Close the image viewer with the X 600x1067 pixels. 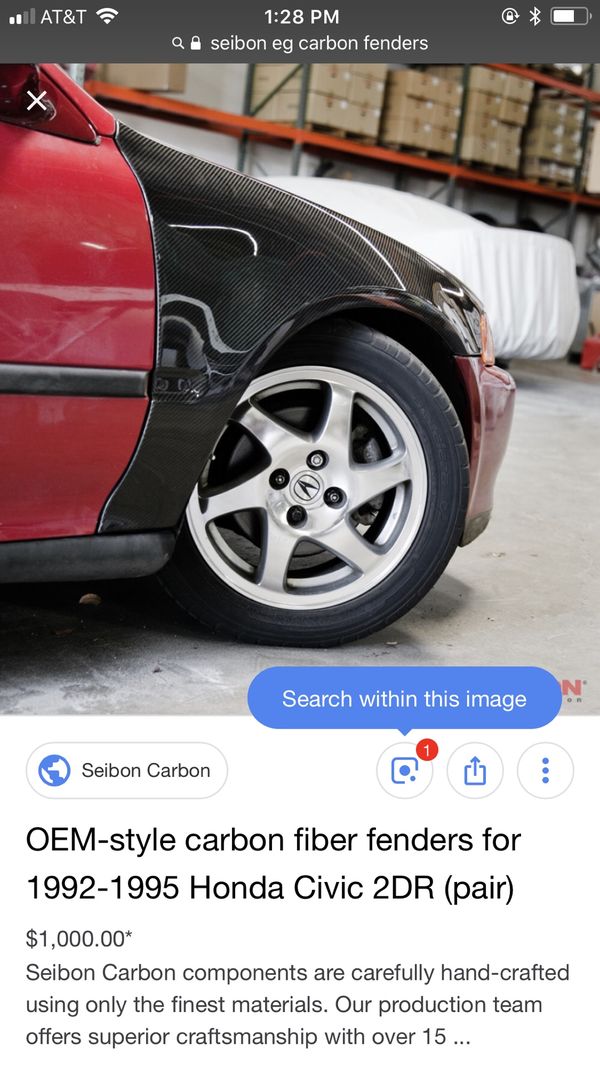[37, 101]
